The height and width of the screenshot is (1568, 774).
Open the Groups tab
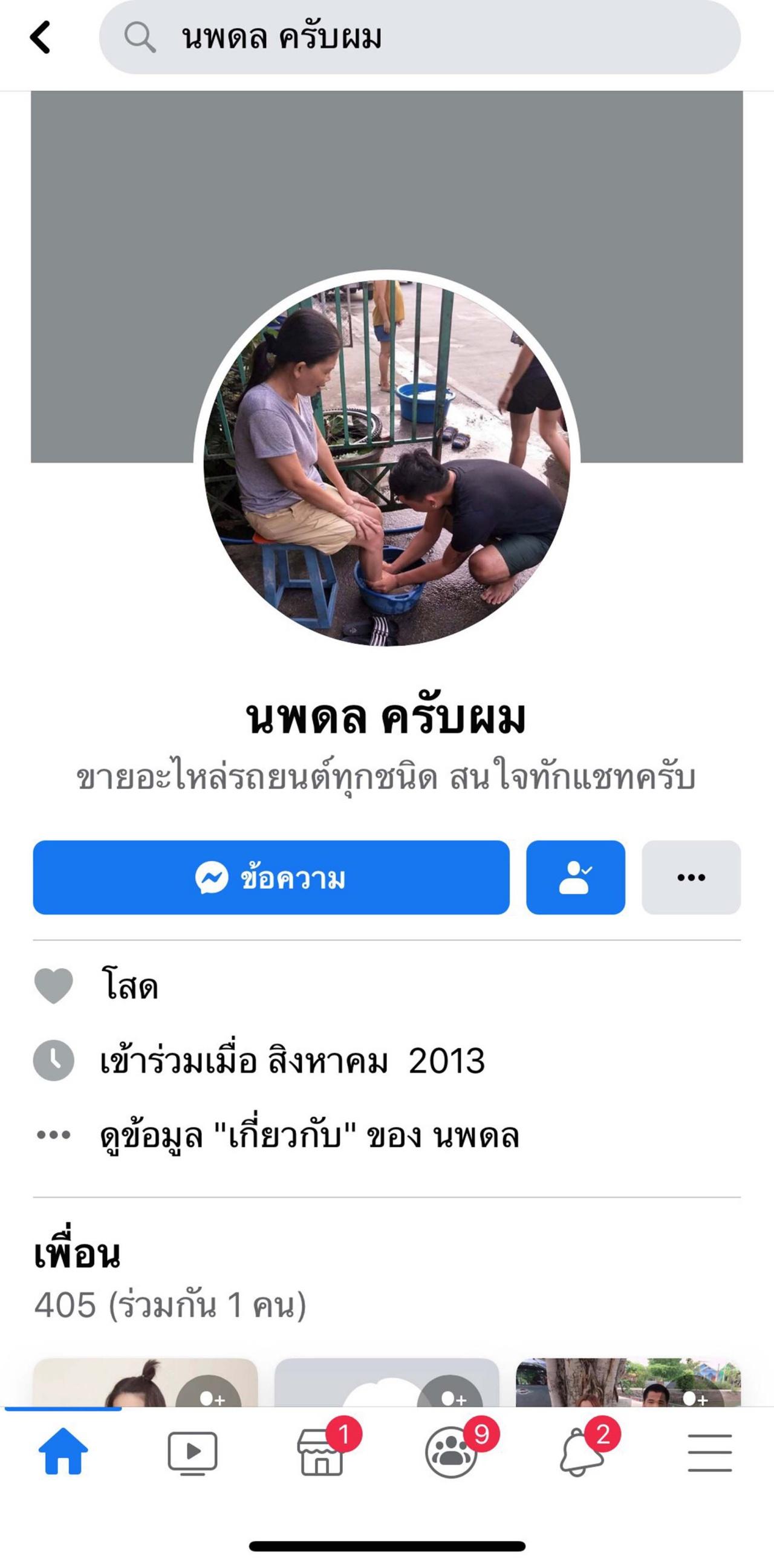[x=451, y=1453]
